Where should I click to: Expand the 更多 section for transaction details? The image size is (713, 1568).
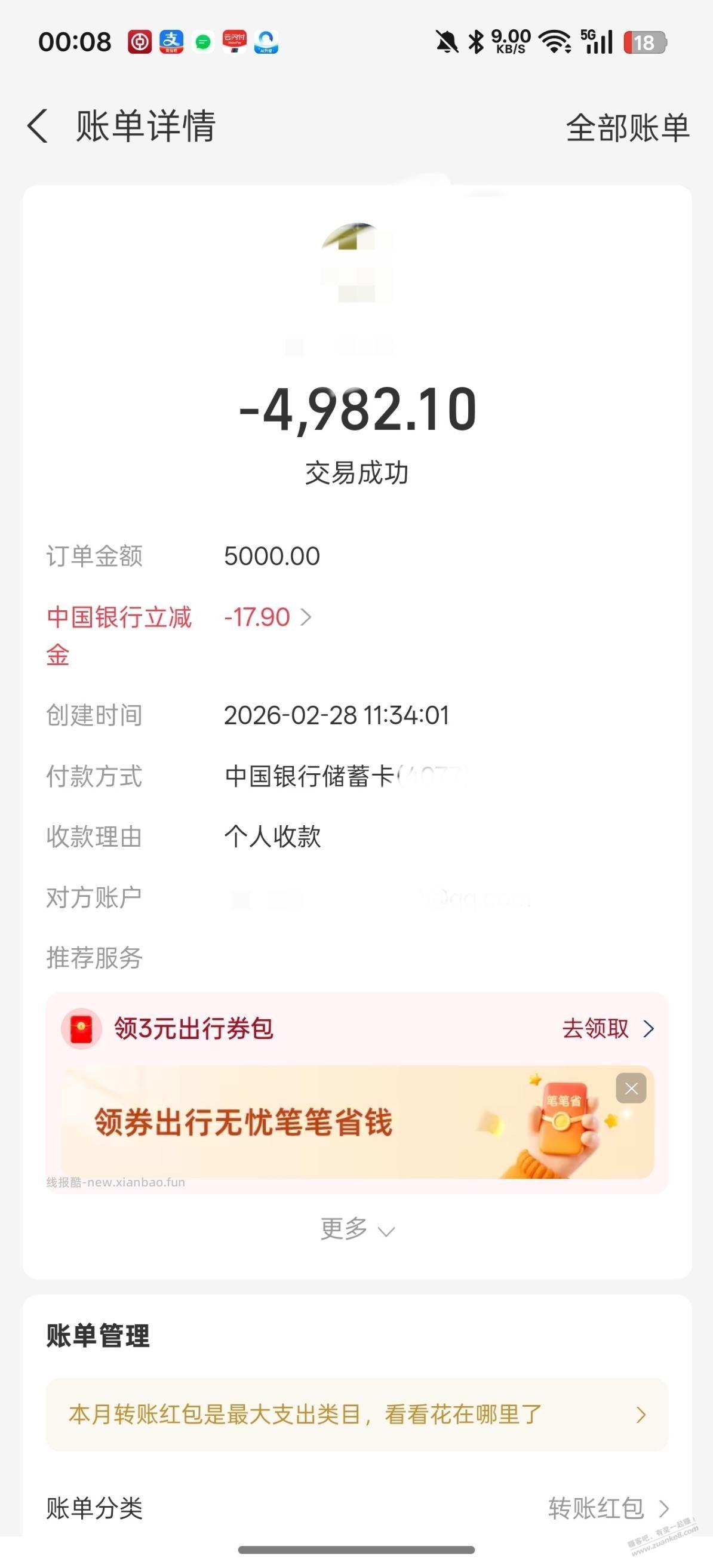[356, 1229]
